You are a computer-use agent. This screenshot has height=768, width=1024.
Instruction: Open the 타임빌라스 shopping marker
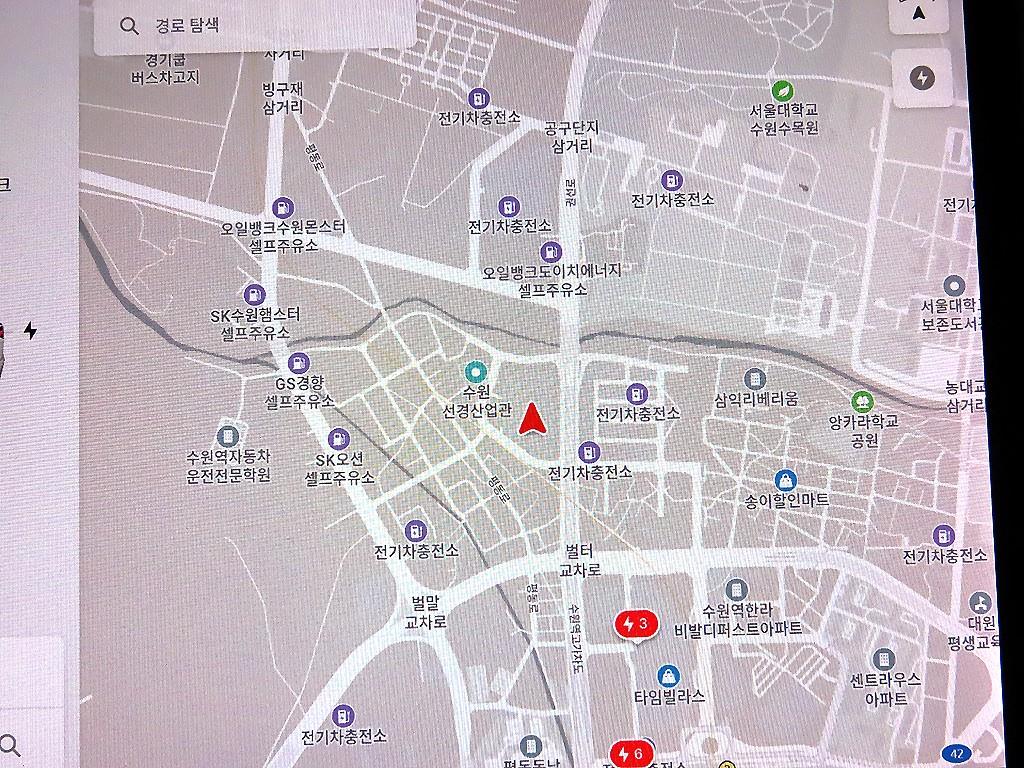tap(667, 676)
